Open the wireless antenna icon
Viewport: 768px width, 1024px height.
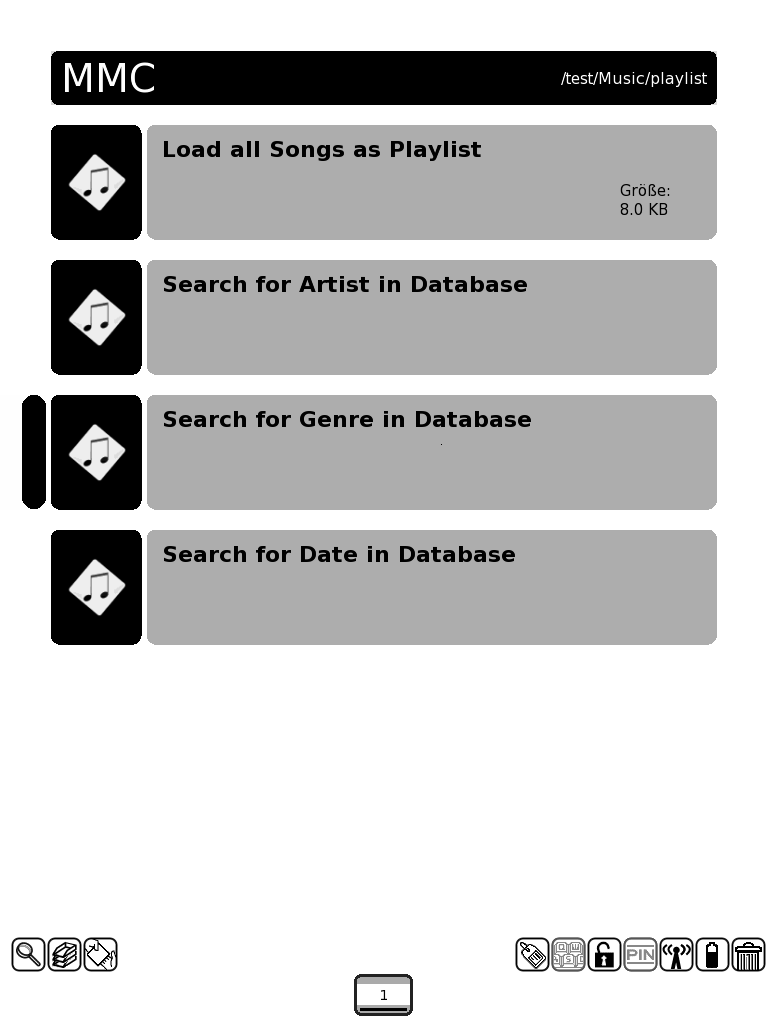click(x=676, y=955)
